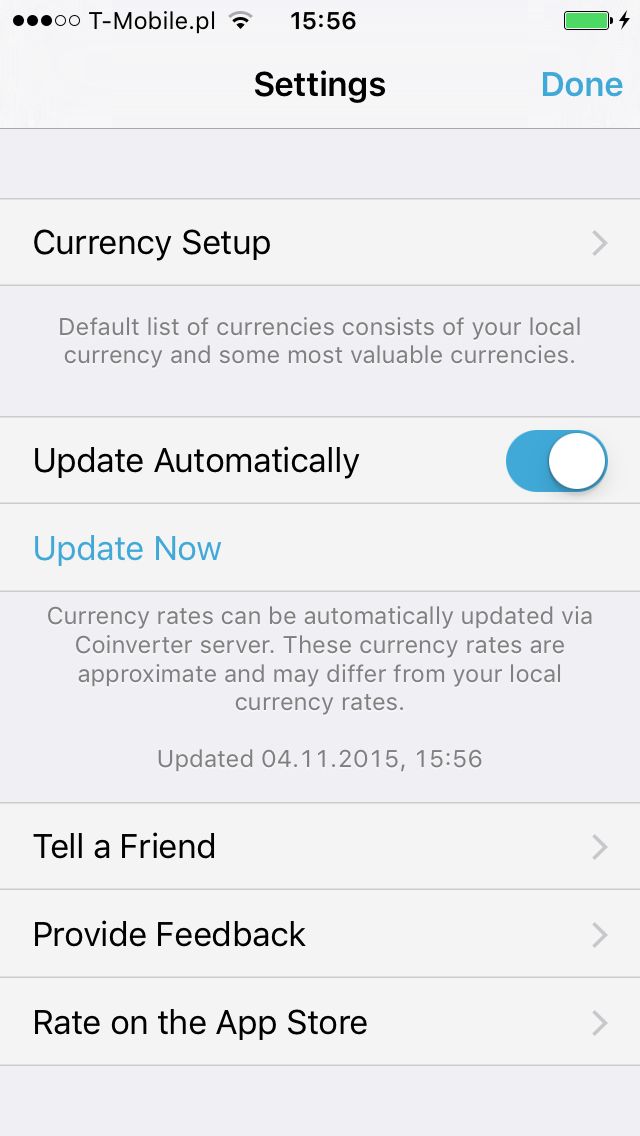Open Tell a Friend
The image size is (640, 1136).
(x=320, y=846)
